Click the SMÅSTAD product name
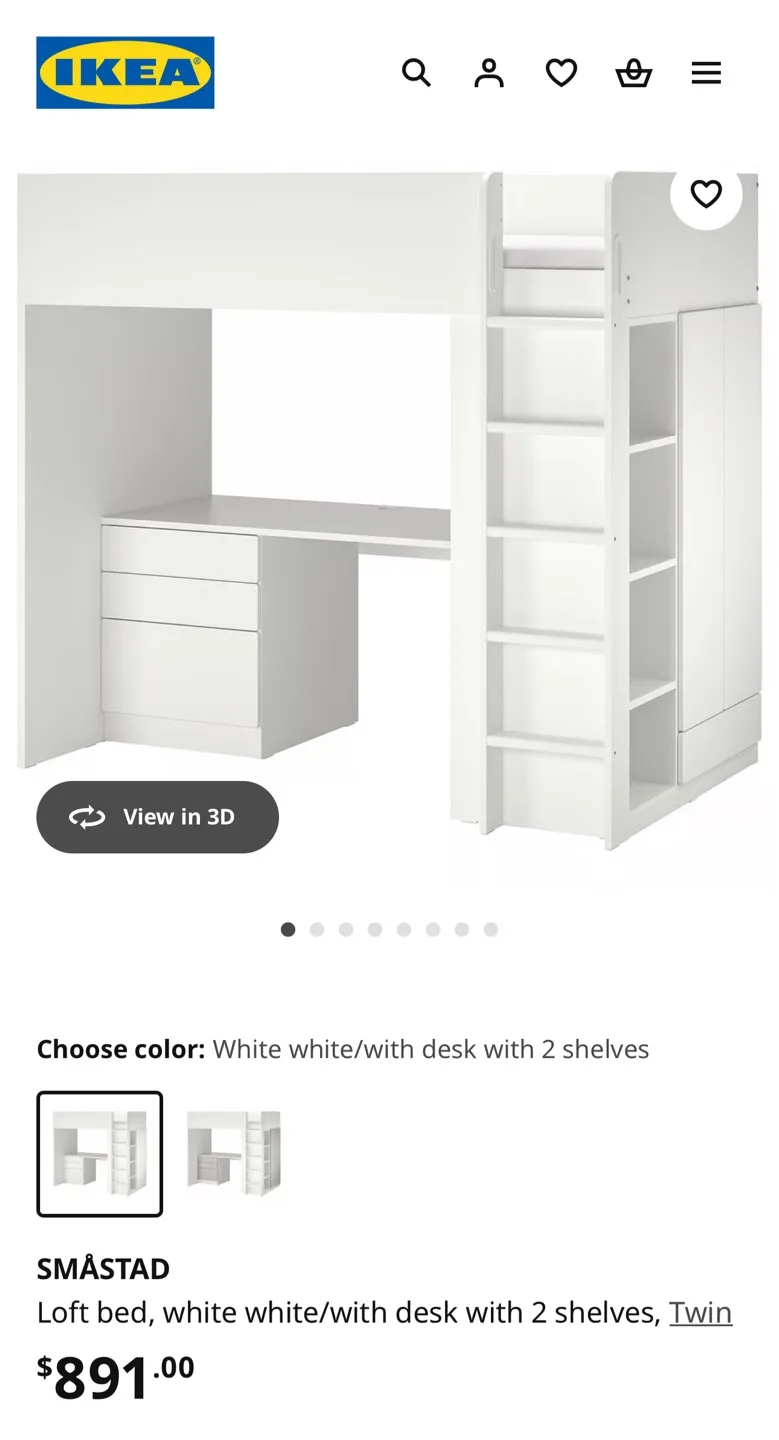This screenshot has height=1440, width=779. click(x=102, y=1268)
